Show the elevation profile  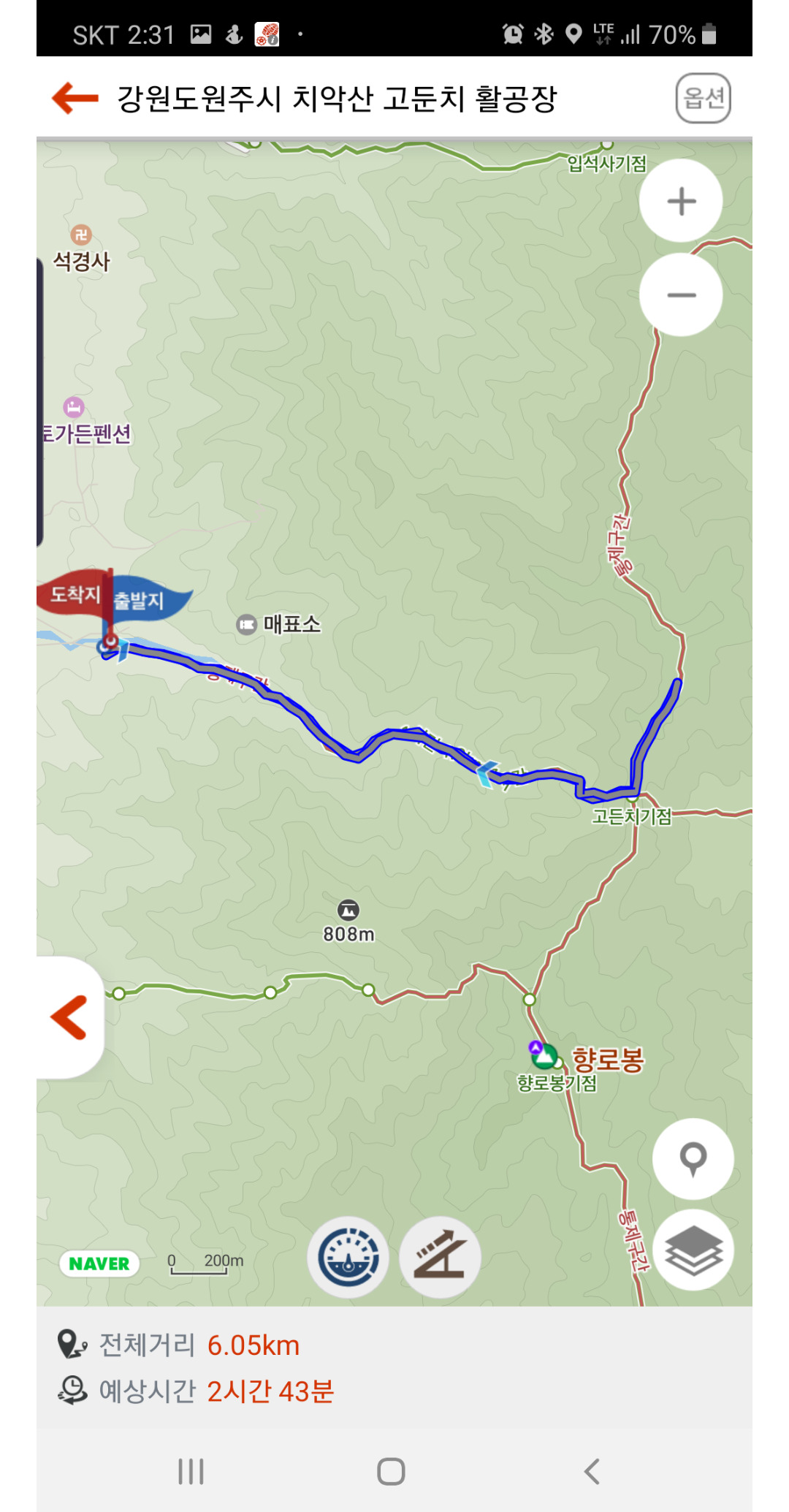(440, 1257)
